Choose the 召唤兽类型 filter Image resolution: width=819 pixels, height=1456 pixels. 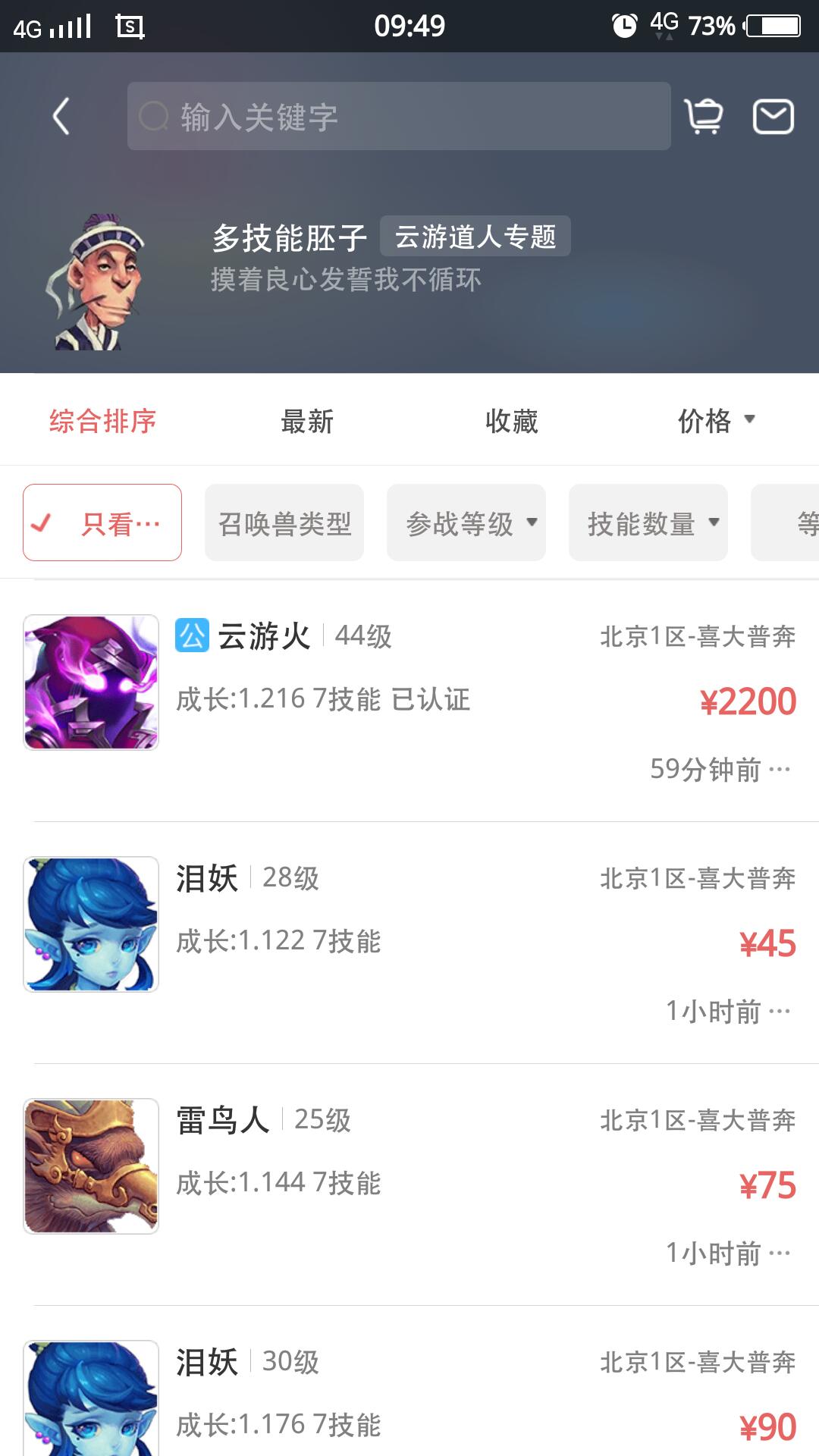[x=284, y=522]
